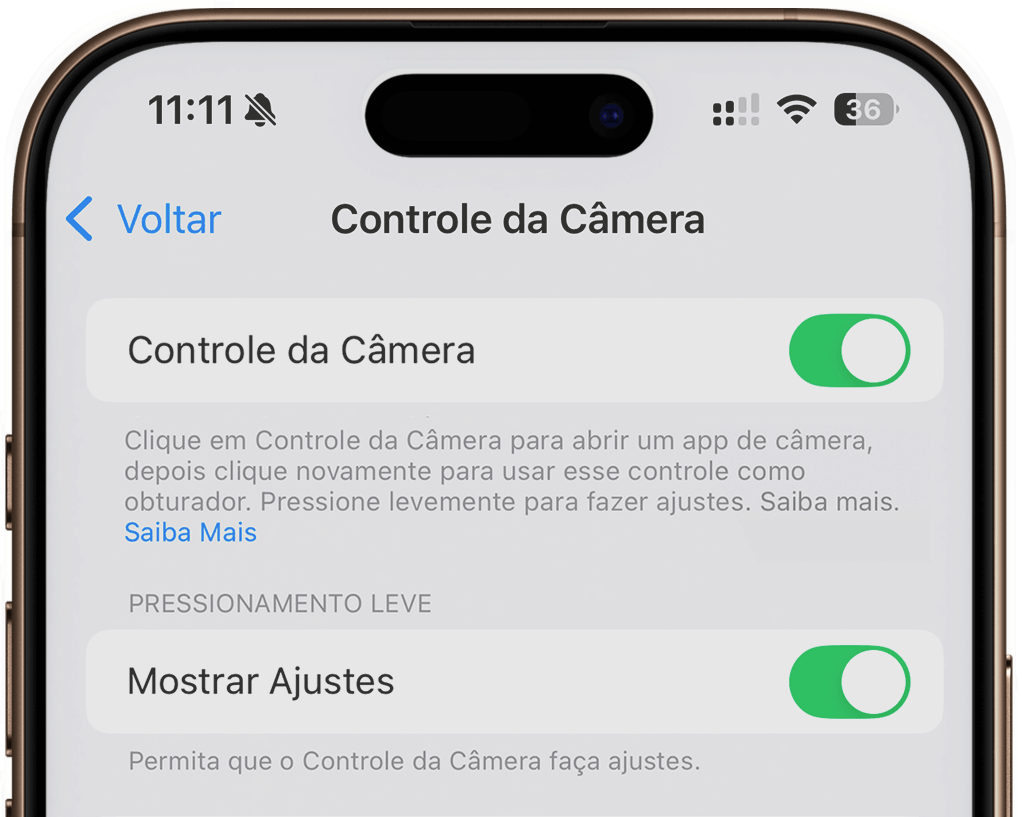Open the Saiba Mais link
The width and height of the screenshot is (1022, 817).
pyautogui.click(x=190, y=533)
